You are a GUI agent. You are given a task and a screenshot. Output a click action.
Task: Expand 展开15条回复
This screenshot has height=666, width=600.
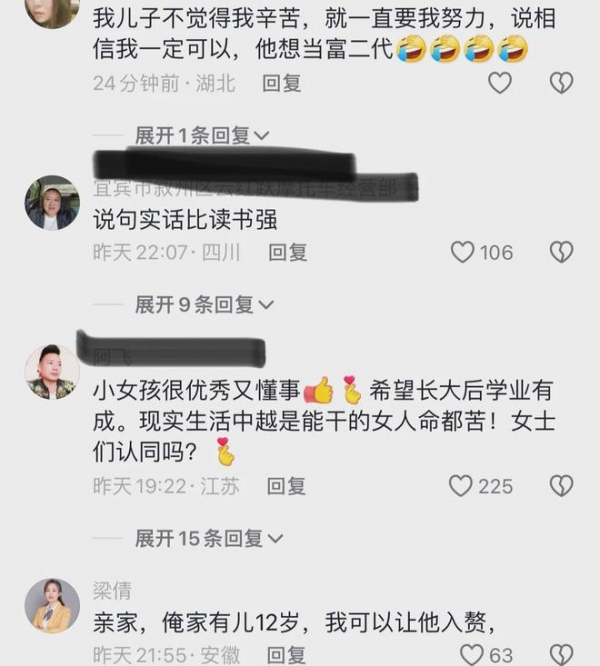click(206, 539)
